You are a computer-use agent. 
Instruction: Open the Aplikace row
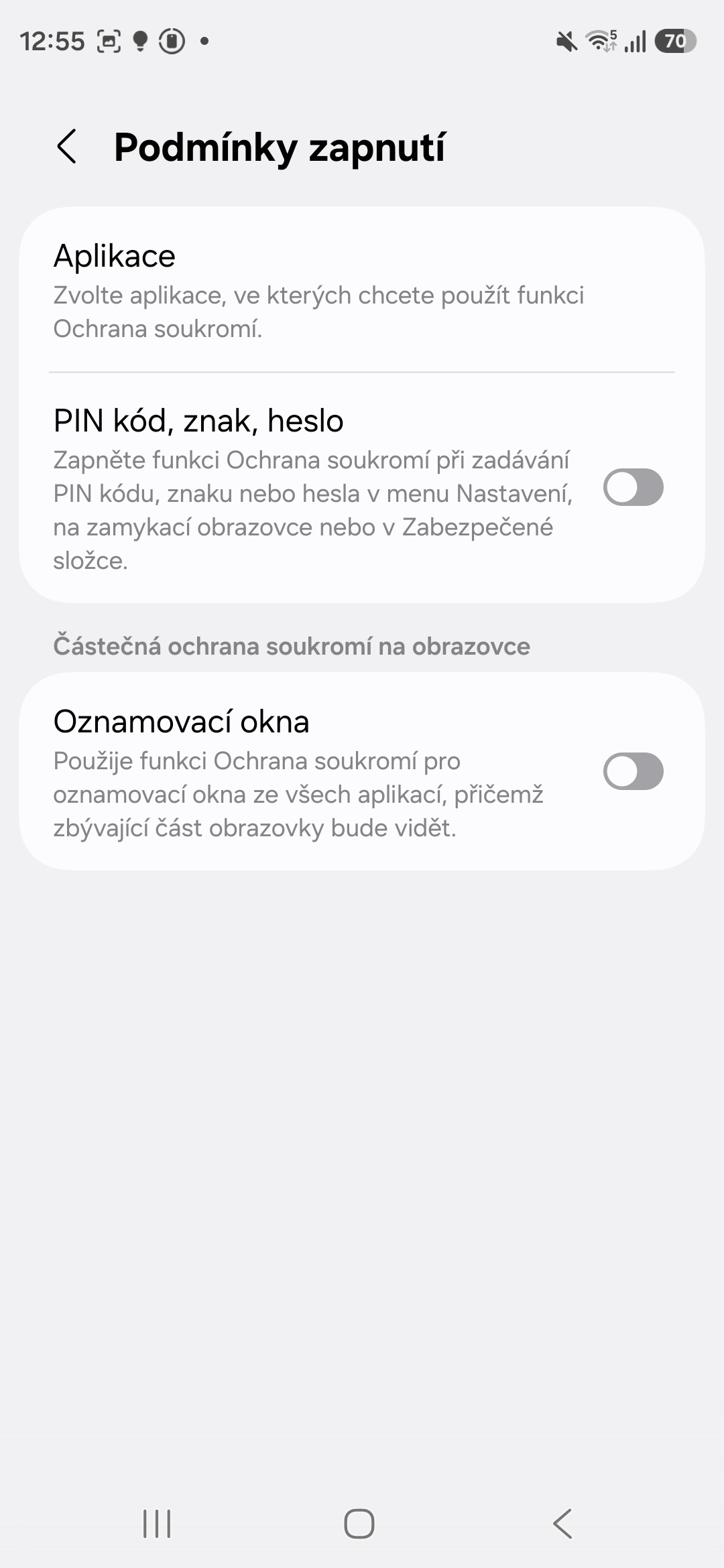[362, 291]
